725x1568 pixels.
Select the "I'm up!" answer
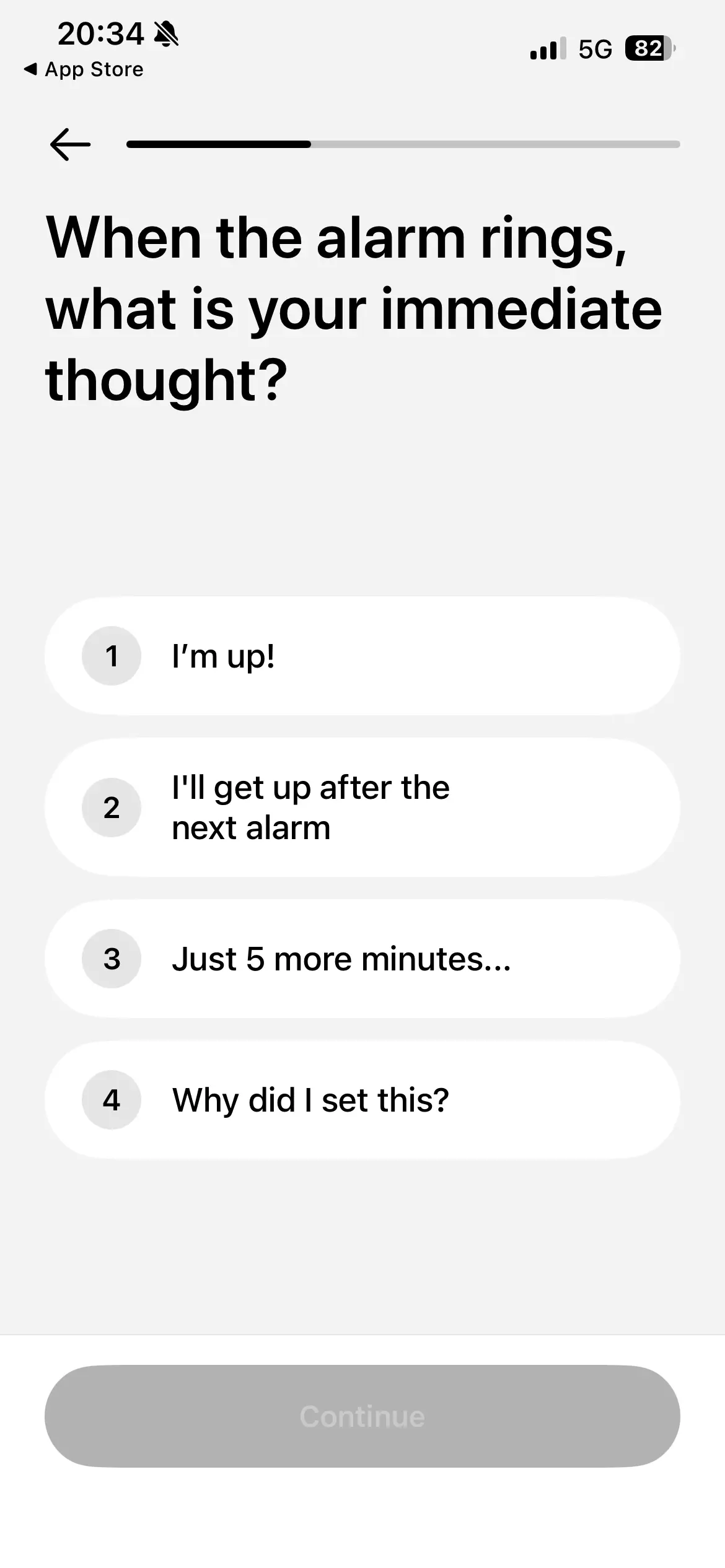[x=362, y=656]
